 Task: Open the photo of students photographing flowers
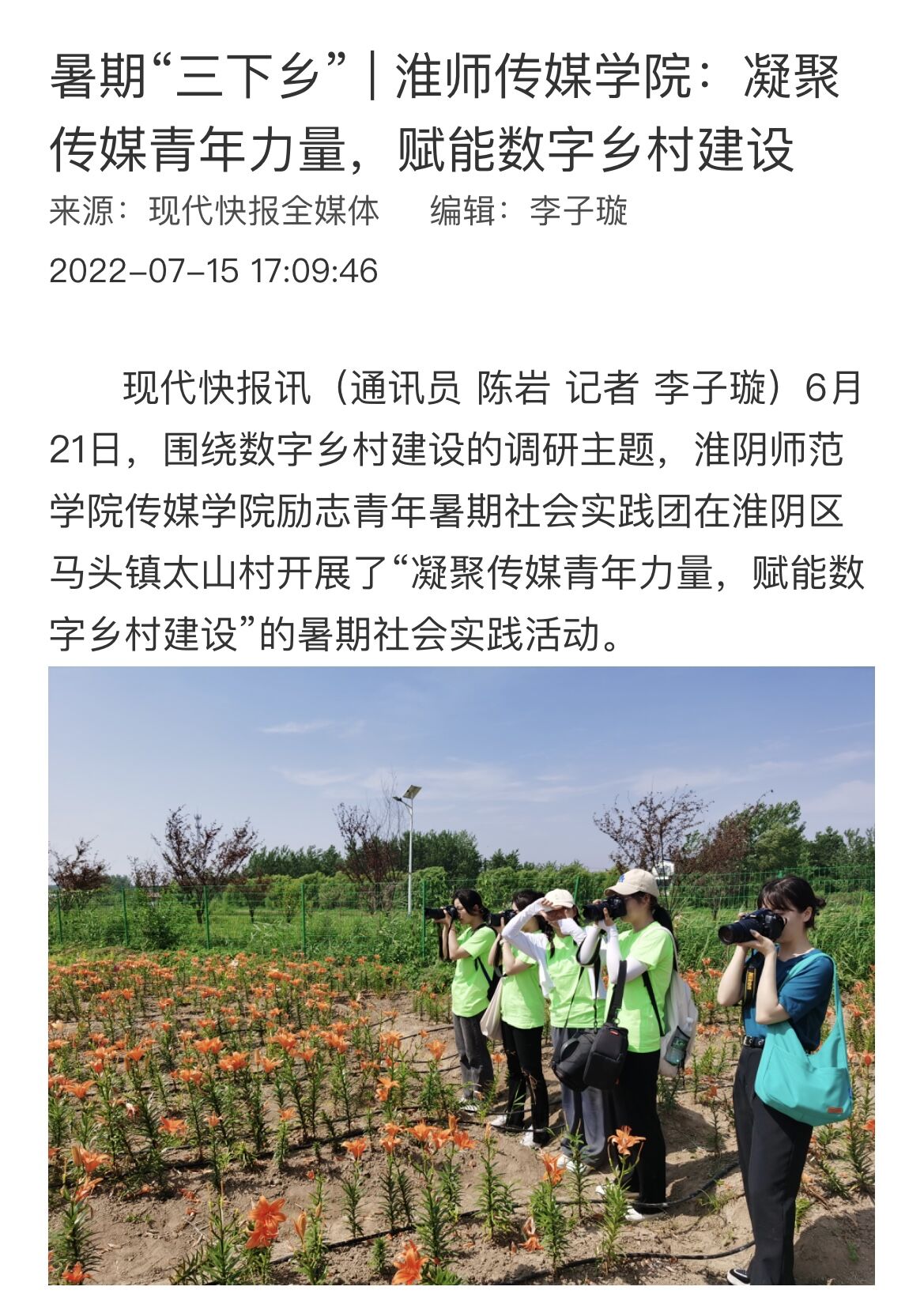[x=462, y=975]
